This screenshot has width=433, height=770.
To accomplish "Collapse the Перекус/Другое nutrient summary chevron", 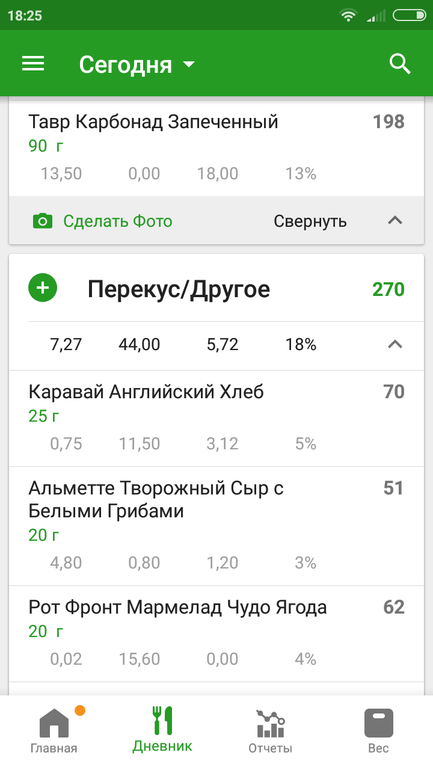I will tap(395, 345).
